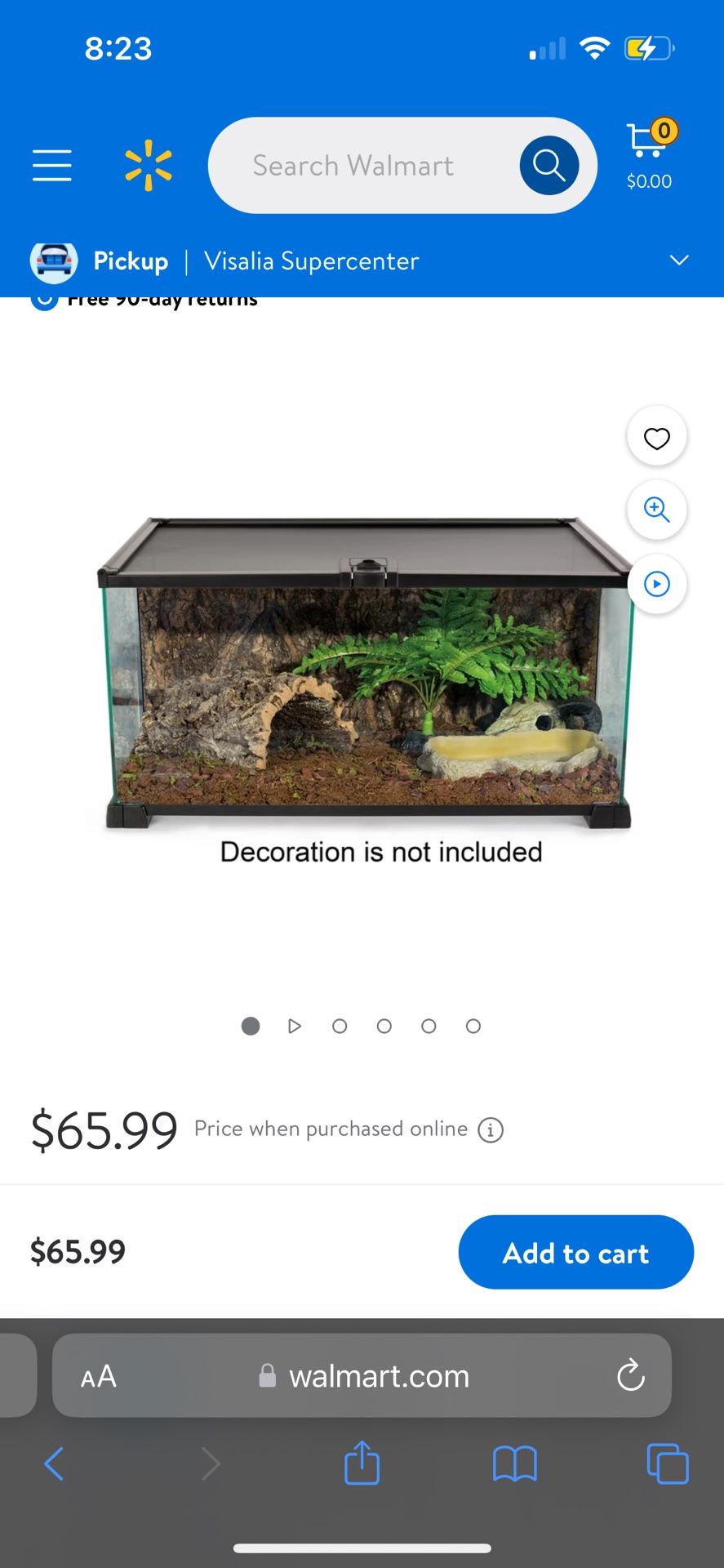Add to cart
The width and height of the screenshot is (724, 1568).
[x=575, y=1252]
